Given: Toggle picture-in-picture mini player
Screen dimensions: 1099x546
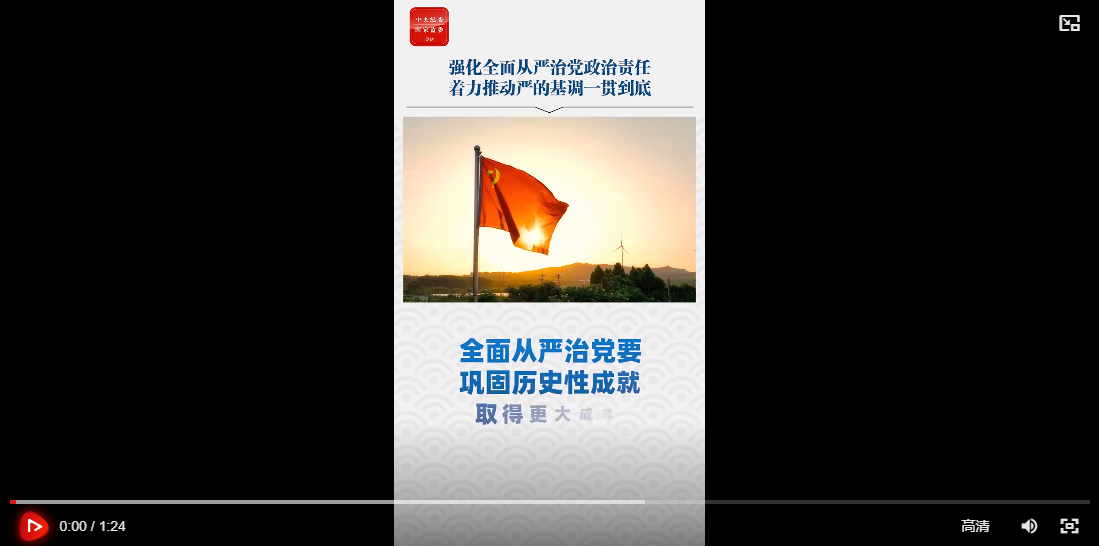Looking at the screenshot, I should [x=1069, y=23].
